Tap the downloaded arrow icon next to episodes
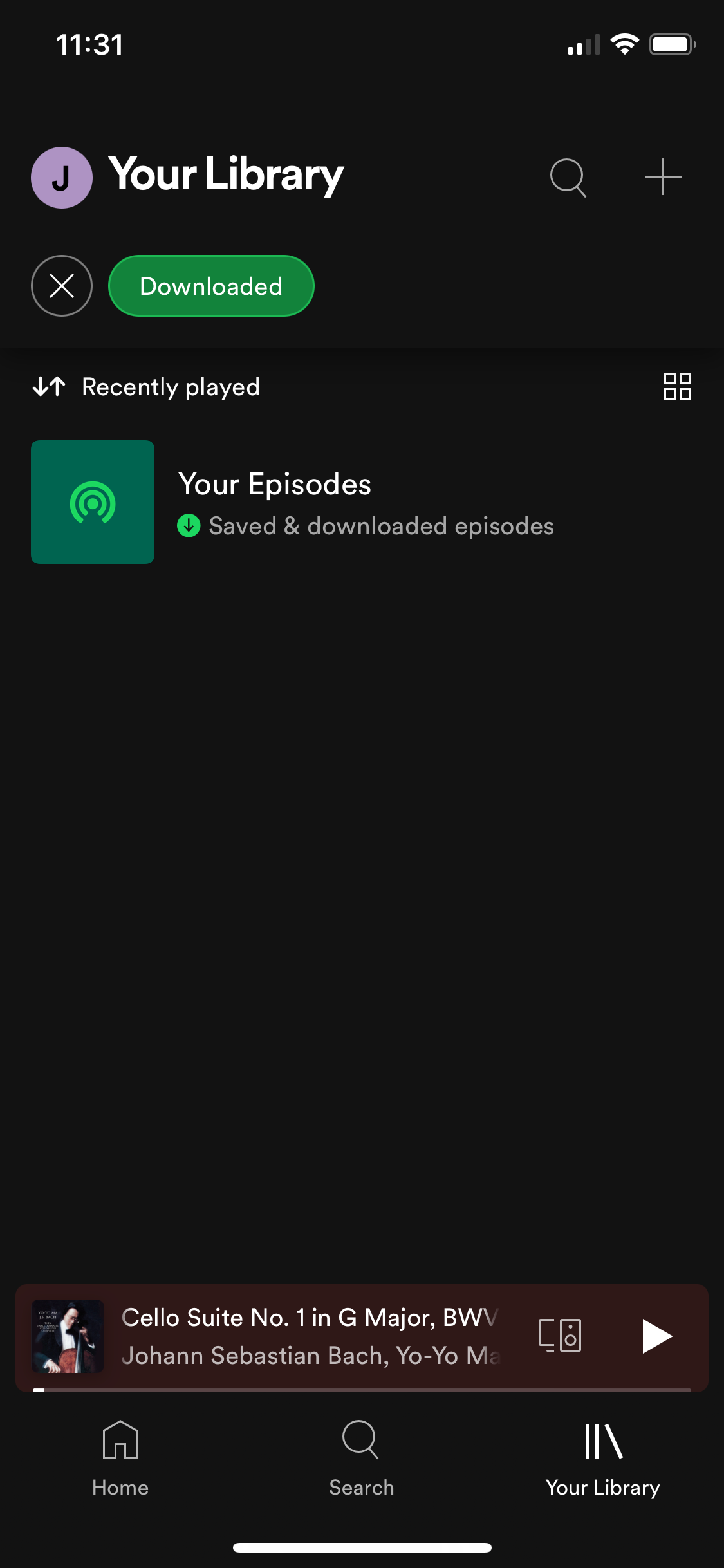 189,526
